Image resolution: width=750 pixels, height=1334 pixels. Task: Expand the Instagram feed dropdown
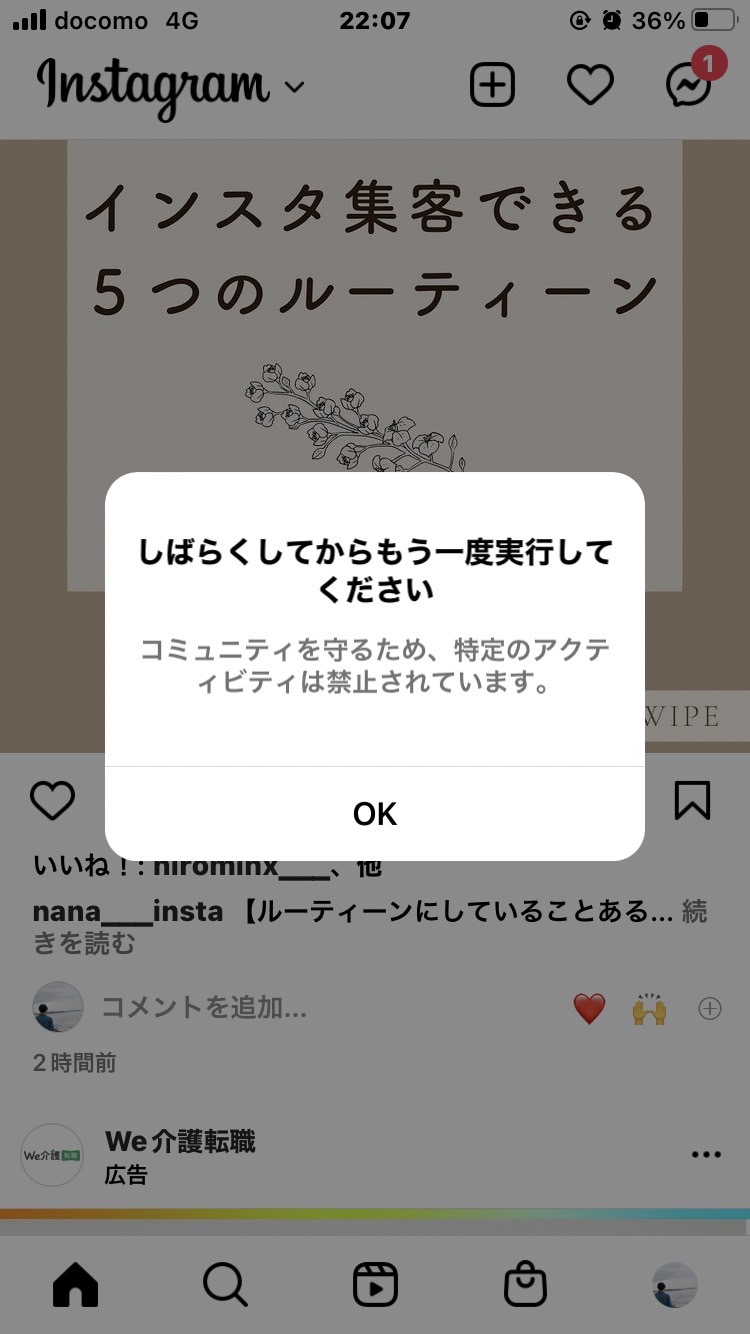click(293, 87)
